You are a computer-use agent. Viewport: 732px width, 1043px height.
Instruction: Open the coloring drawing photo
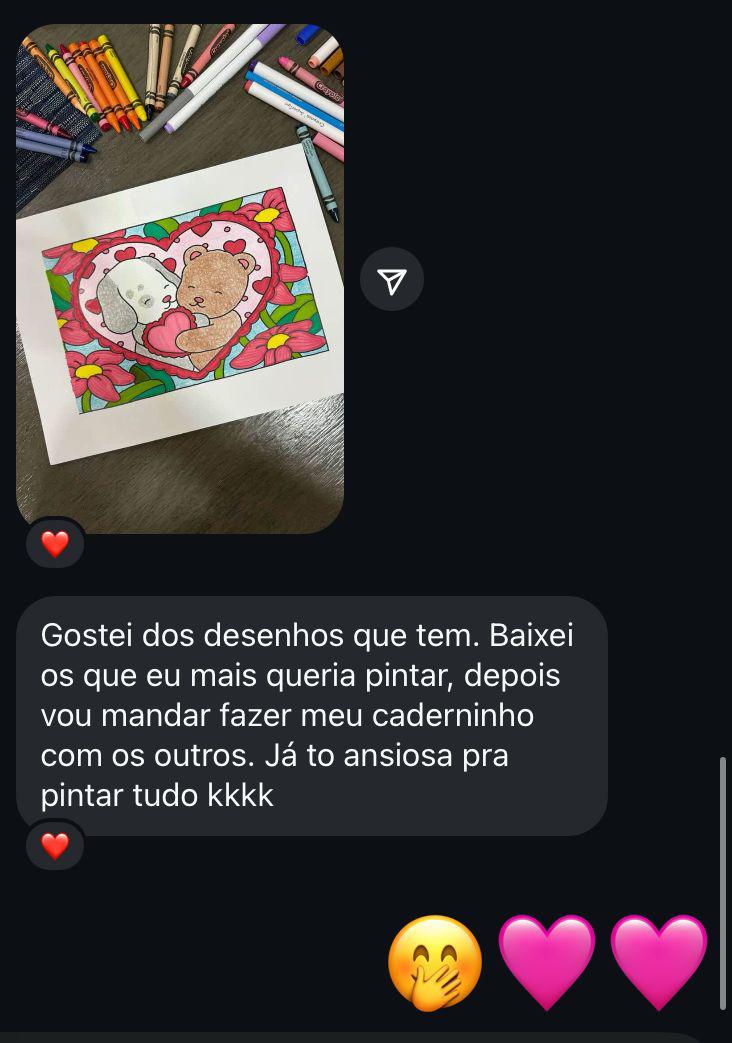[180, 280]
